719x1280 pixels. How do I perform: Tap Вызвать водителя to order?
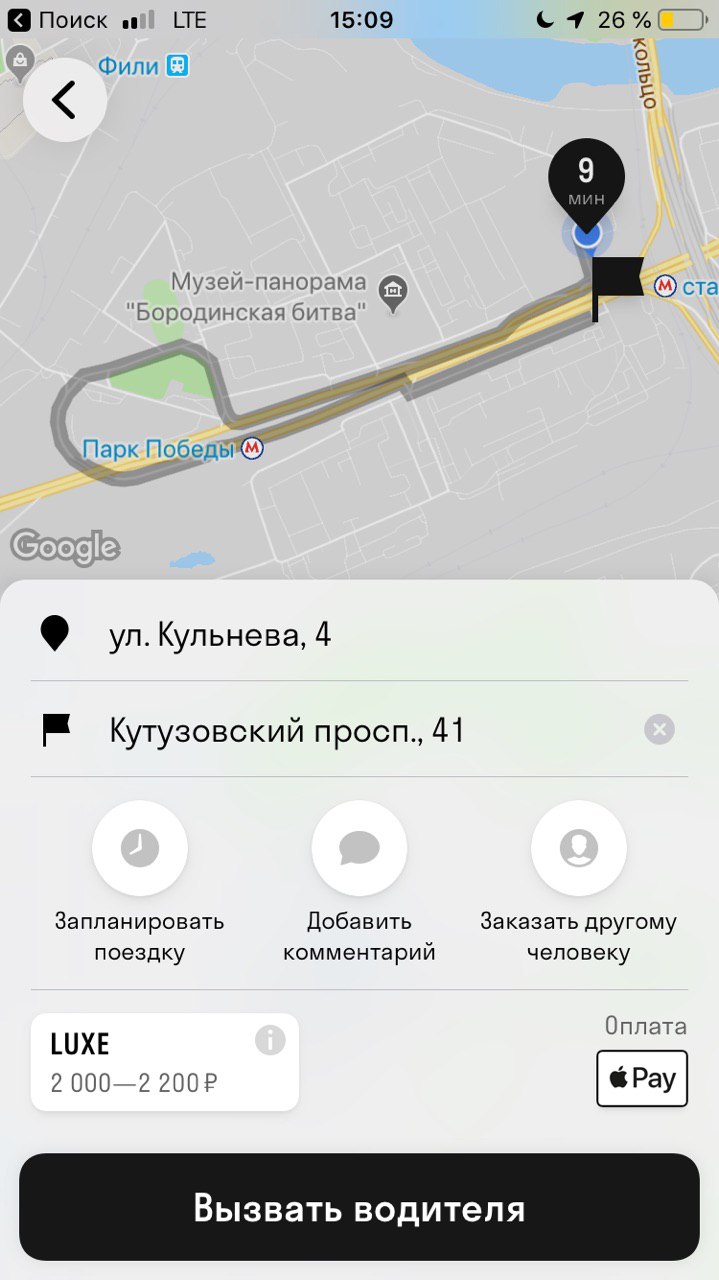coord(359,1207)
